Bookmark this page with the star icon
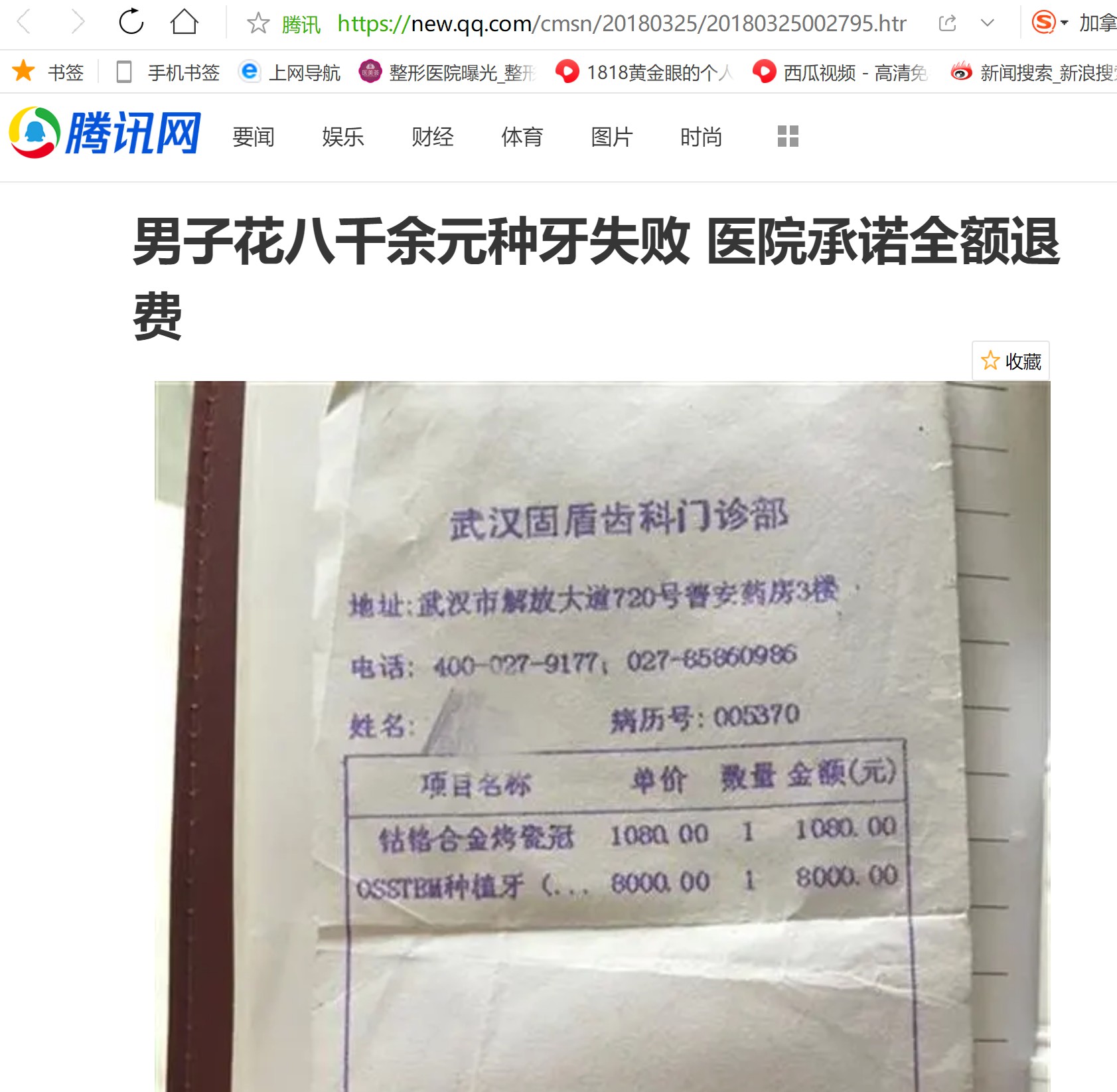 (x=258, y=24)
